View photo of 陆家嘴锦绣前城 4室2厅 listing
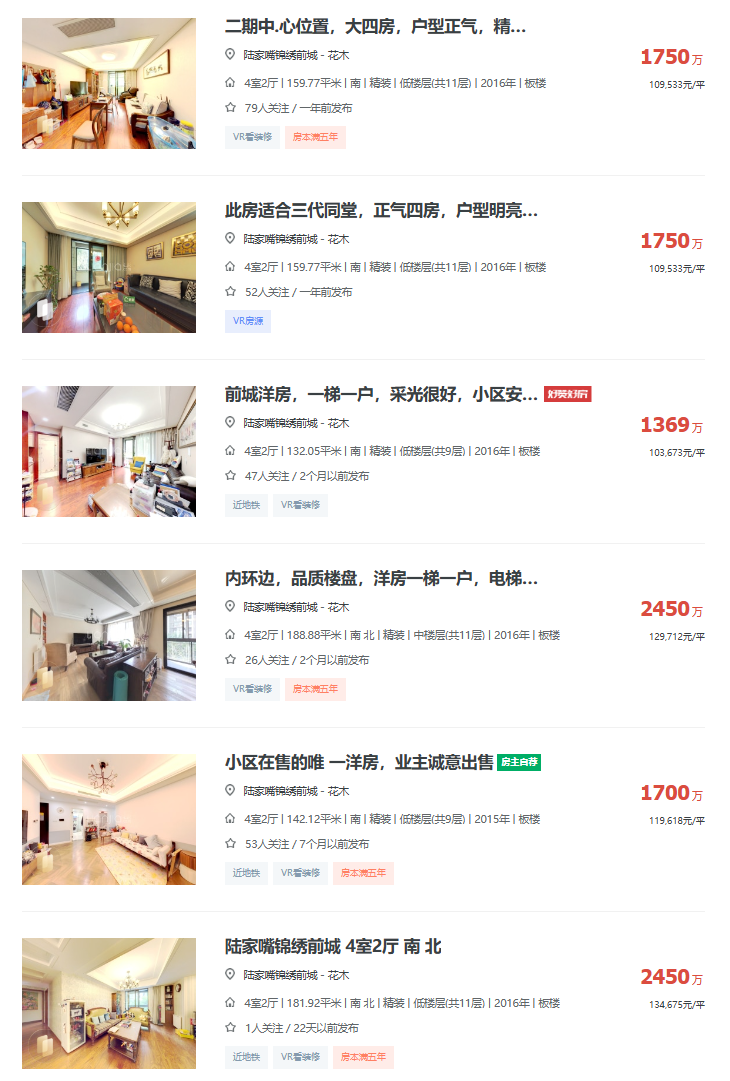Screen dimensions: 730x1081 [x=109, y=1003]
